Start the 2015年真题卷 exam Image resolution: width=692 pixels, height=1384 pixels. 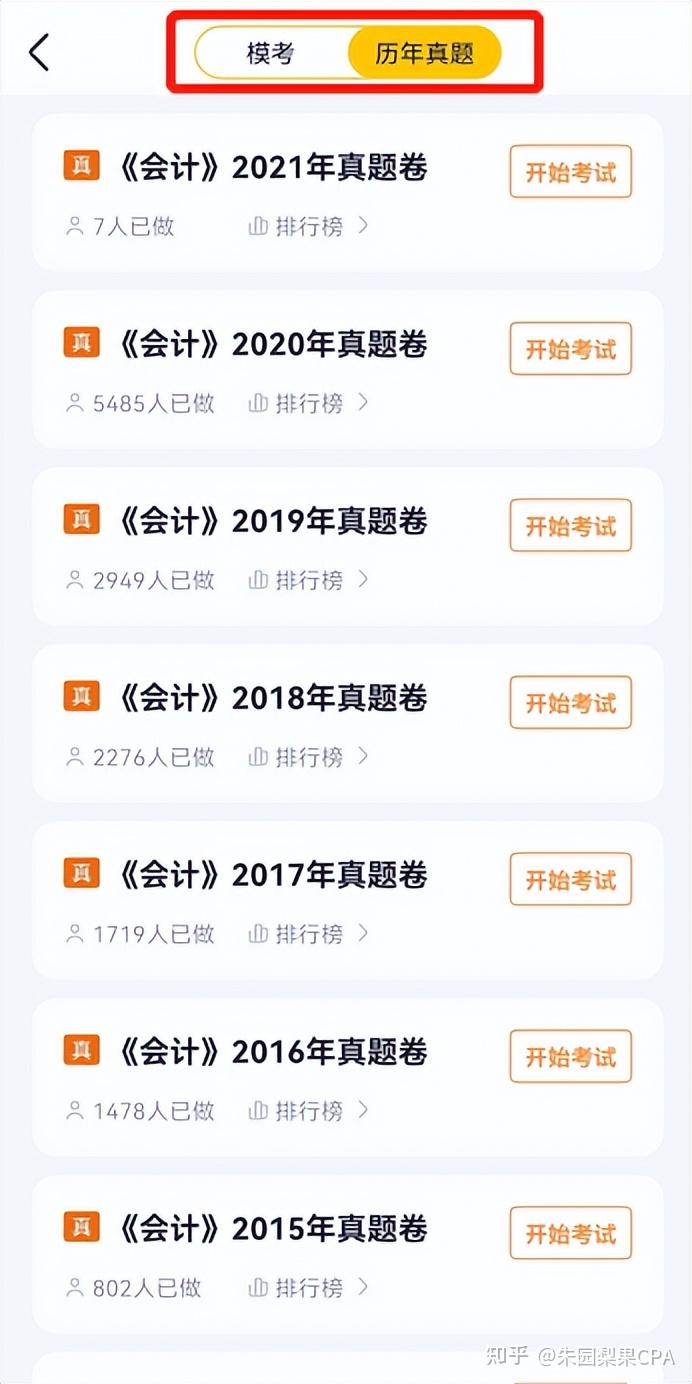coord(570,1233)
